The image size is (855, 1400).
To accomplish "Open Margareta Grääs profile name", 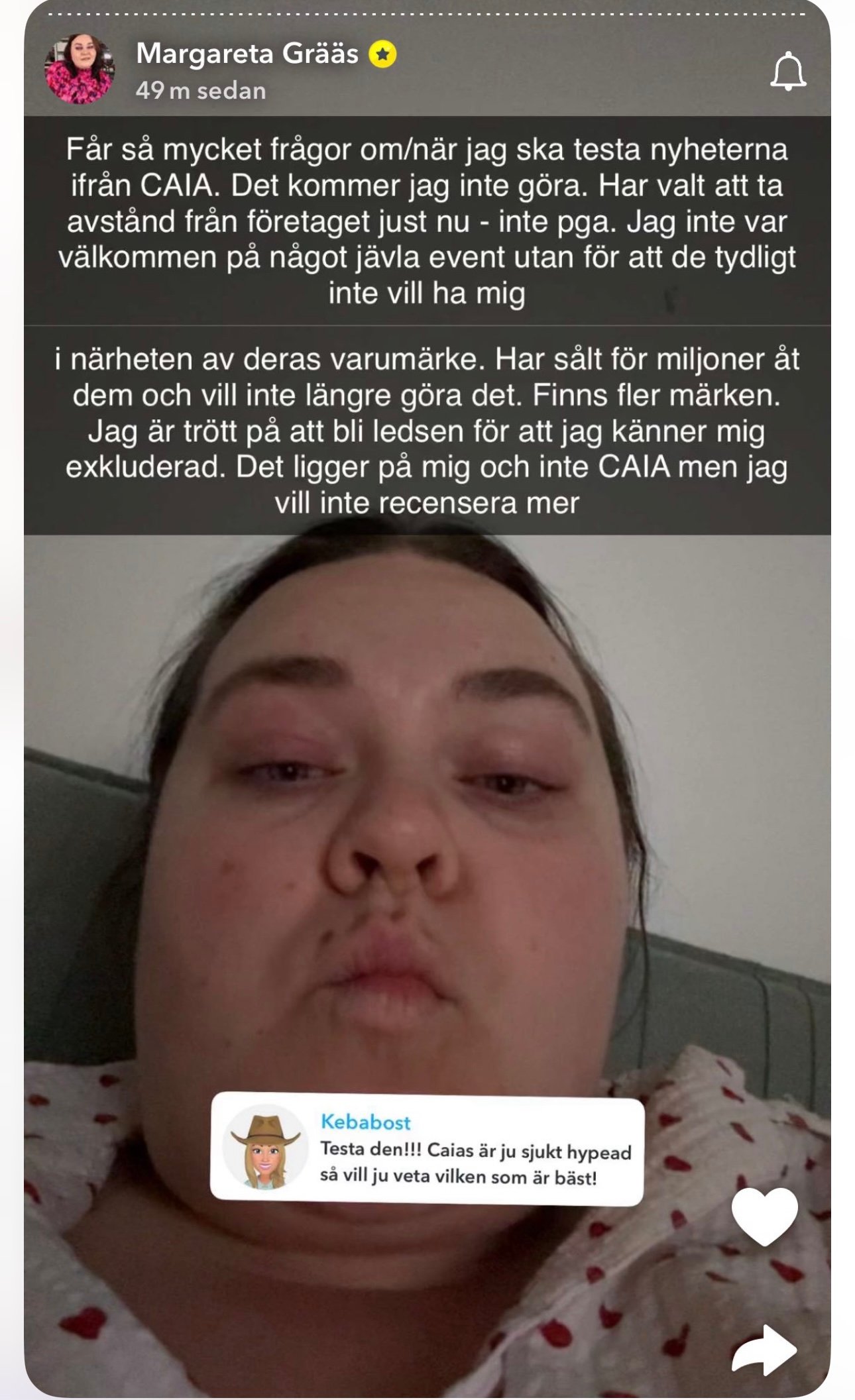I will (247, 54).
